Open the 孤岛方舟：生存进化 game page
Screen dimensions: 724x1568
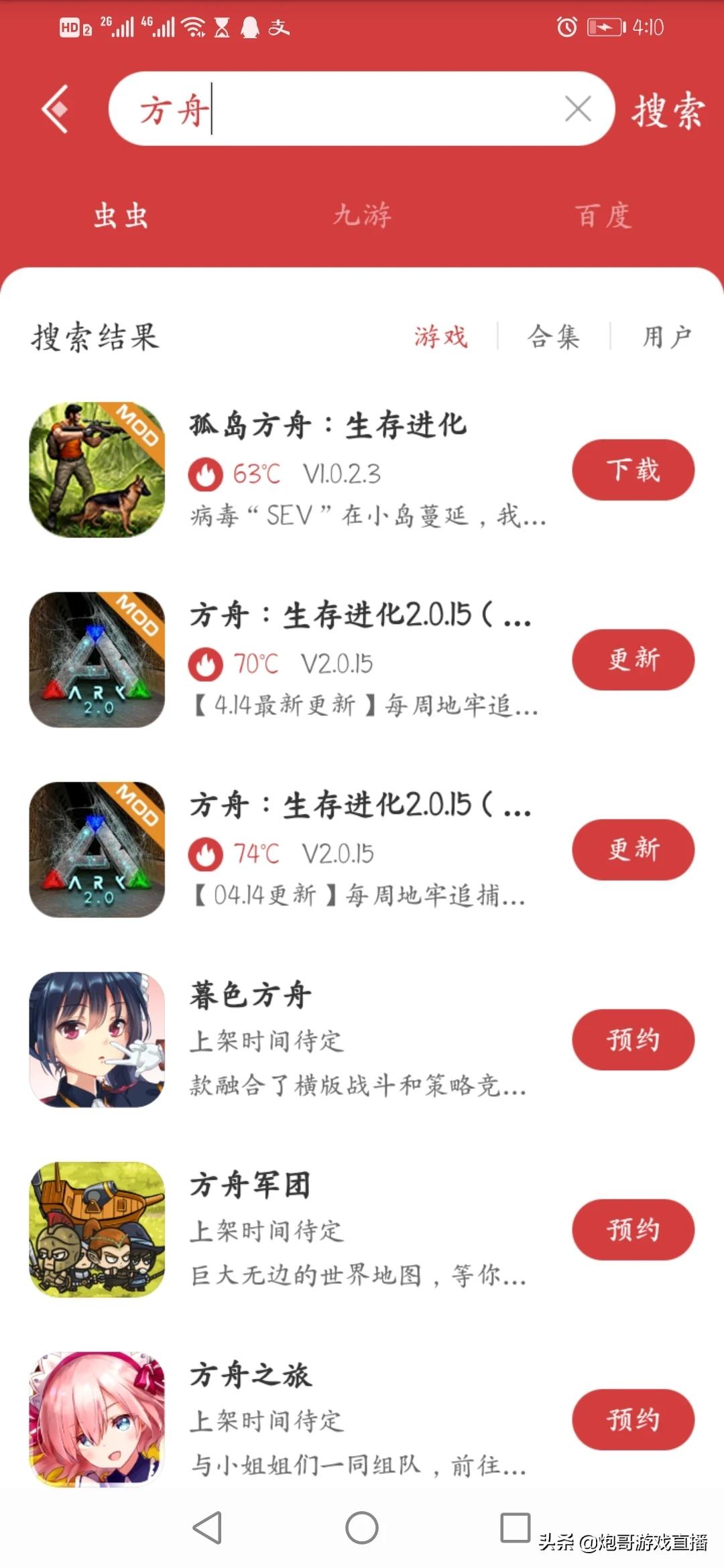point(328,426)
